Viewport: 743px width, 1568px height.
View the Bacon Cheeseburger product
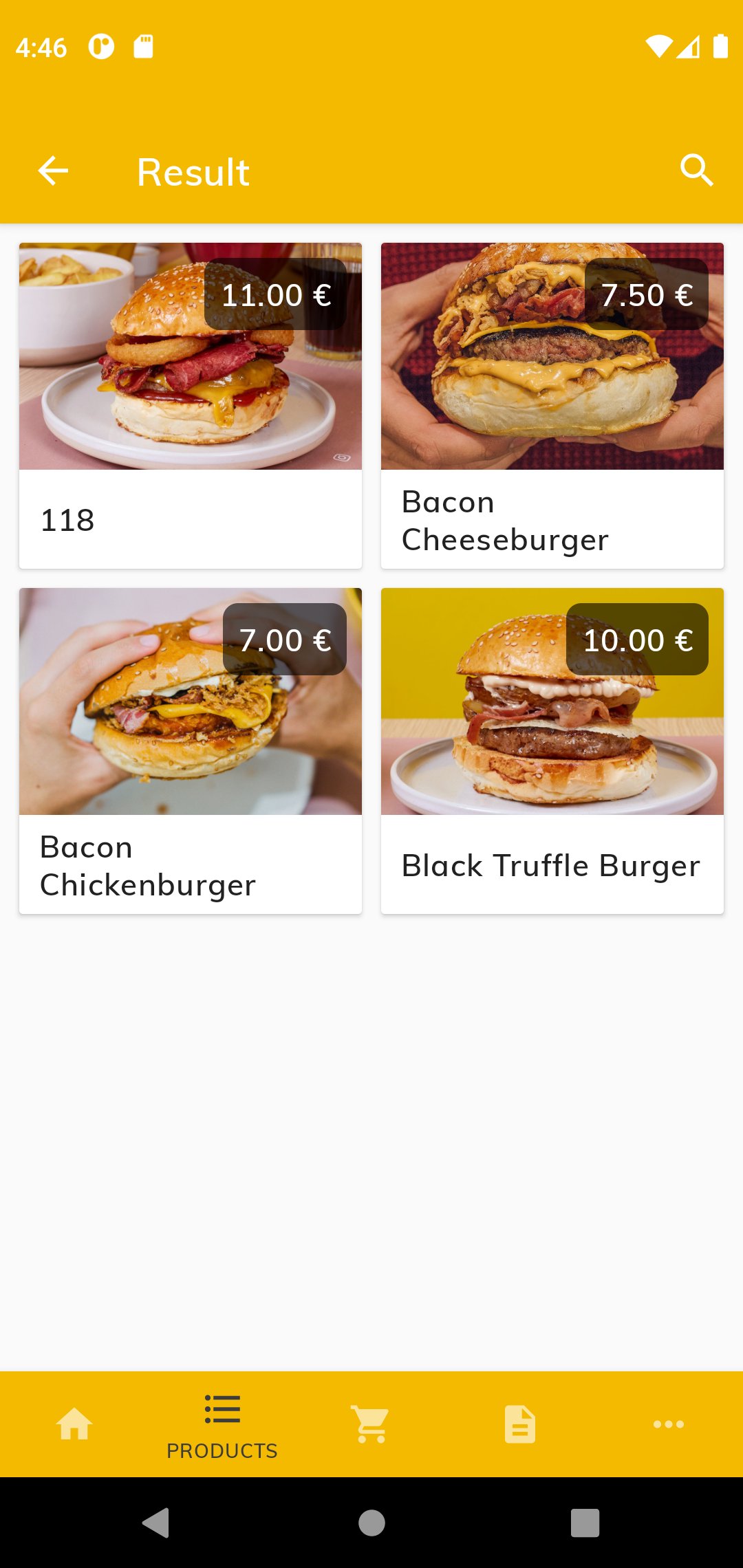click(x=552, y=406)
